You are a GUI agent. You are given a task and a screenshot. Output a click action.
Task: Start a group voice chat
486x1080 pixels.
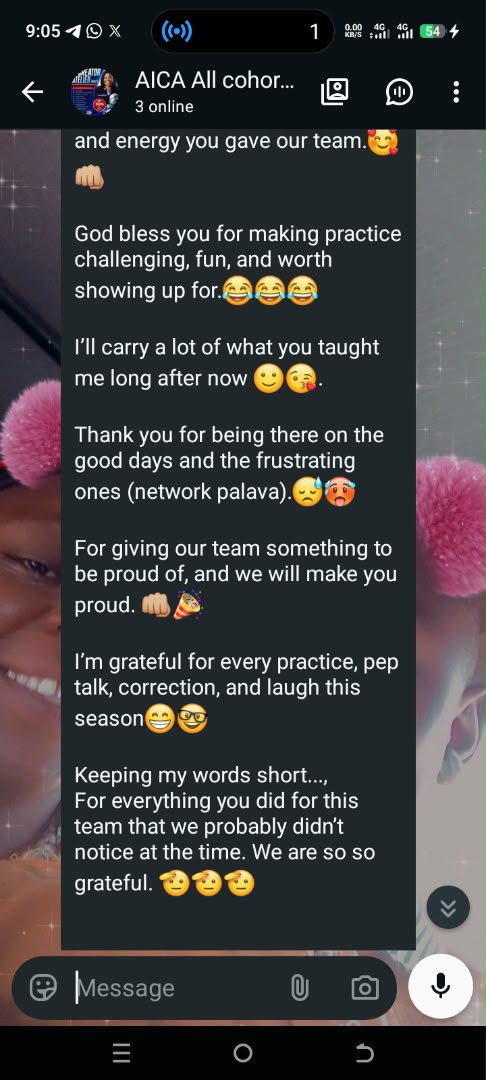click(399, 92)
